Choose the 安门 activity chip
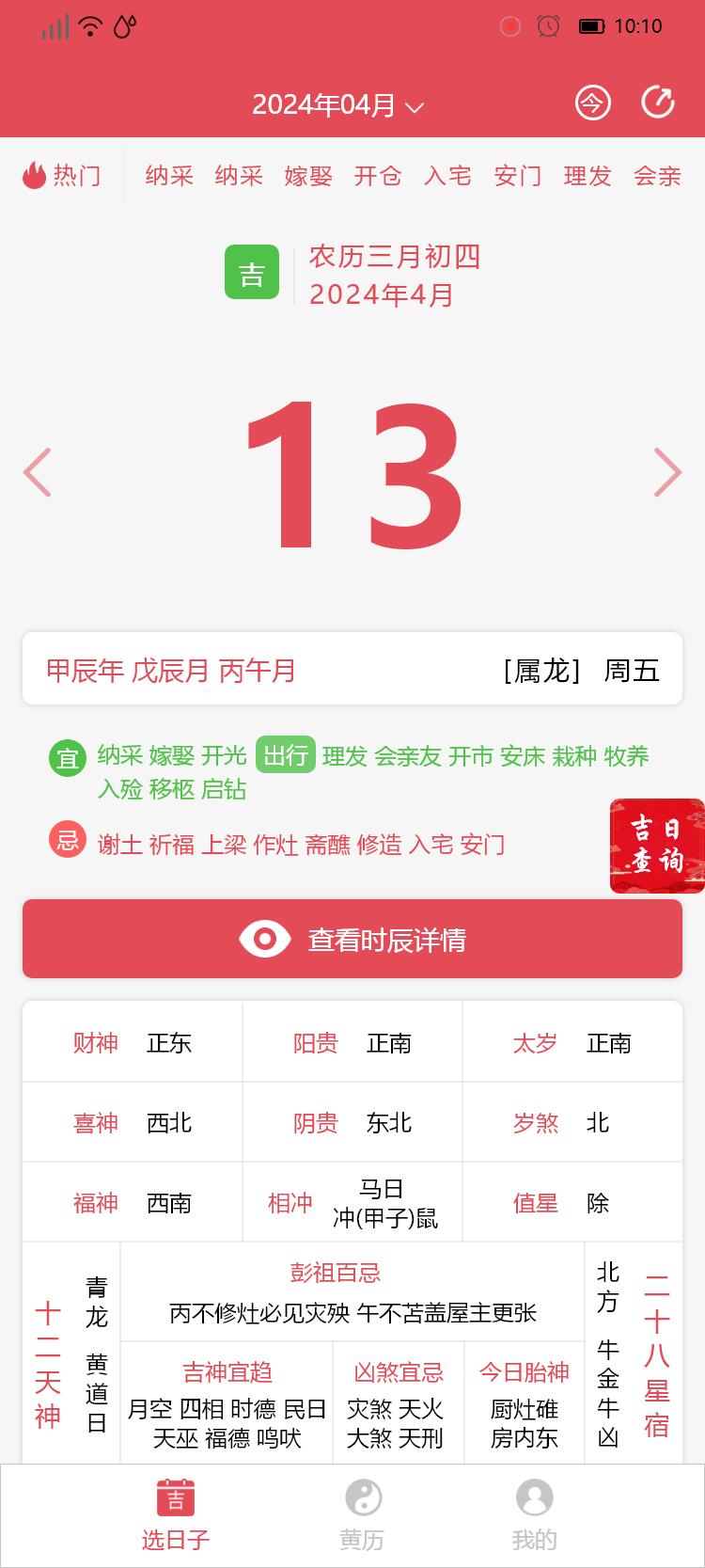This screenshot has width=705, height=1568. pyautogui.click(x=517, y=176)
